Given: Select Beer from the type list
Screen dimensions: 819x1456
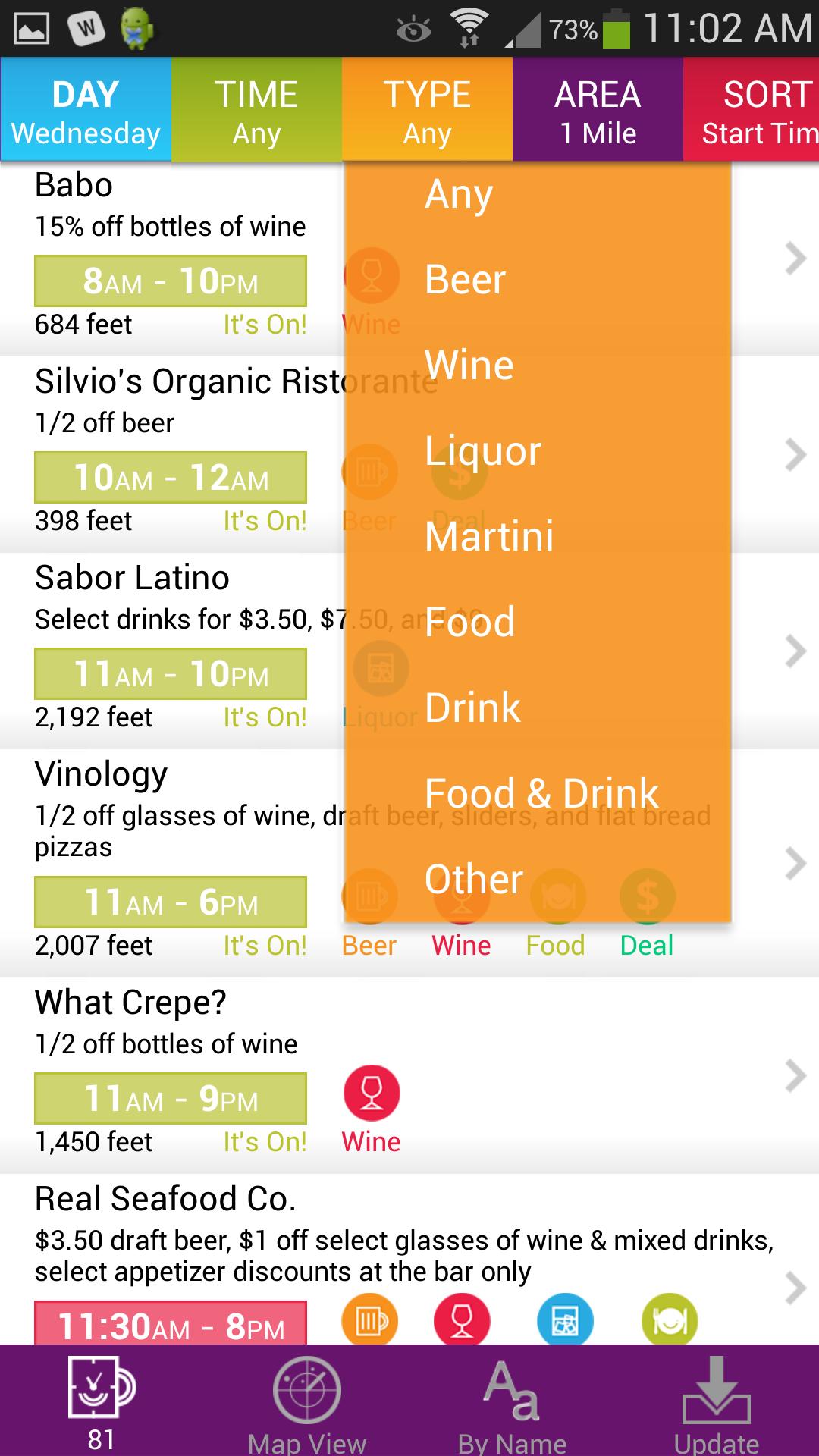Looking at the screenshot, I should [x=465, y=279].
